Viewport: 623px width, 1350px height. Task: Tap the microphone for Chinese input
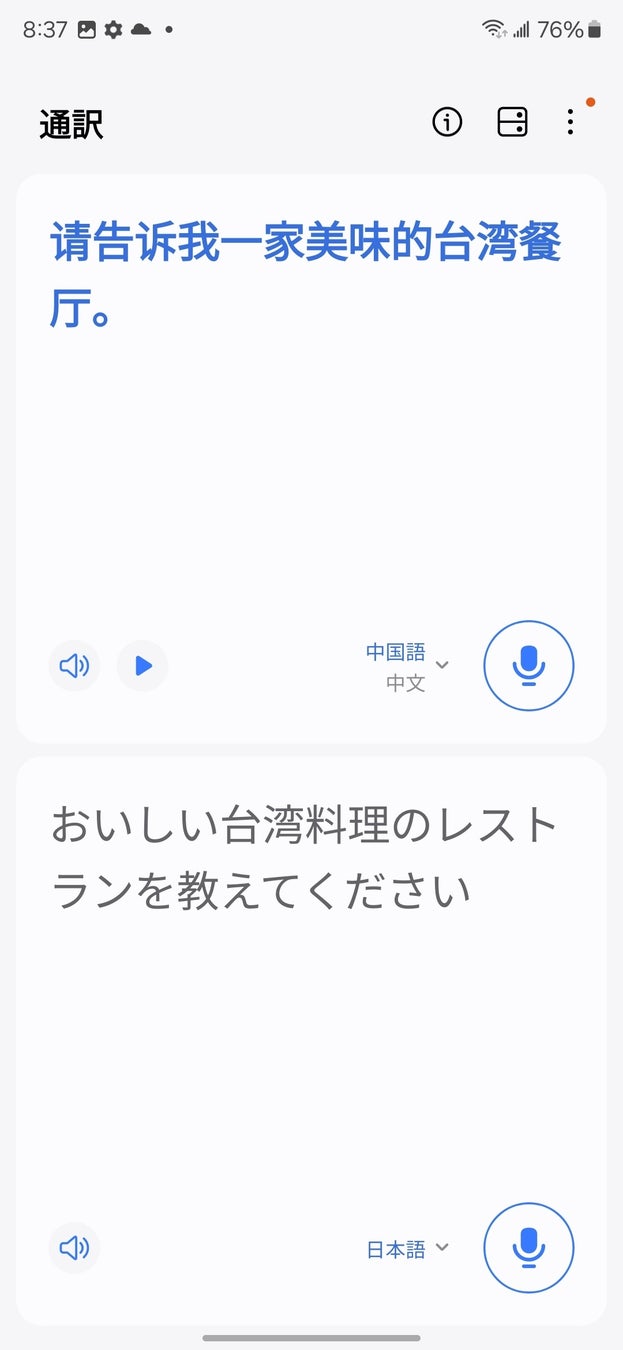[x=529, y=666]
